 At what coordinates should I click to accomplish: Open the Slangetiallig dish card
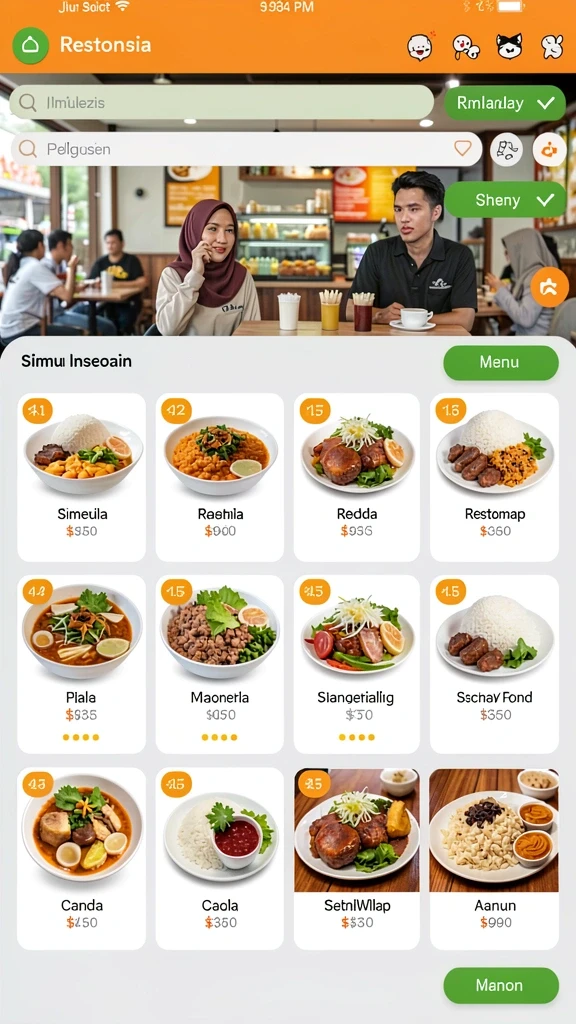click(357, 664)
